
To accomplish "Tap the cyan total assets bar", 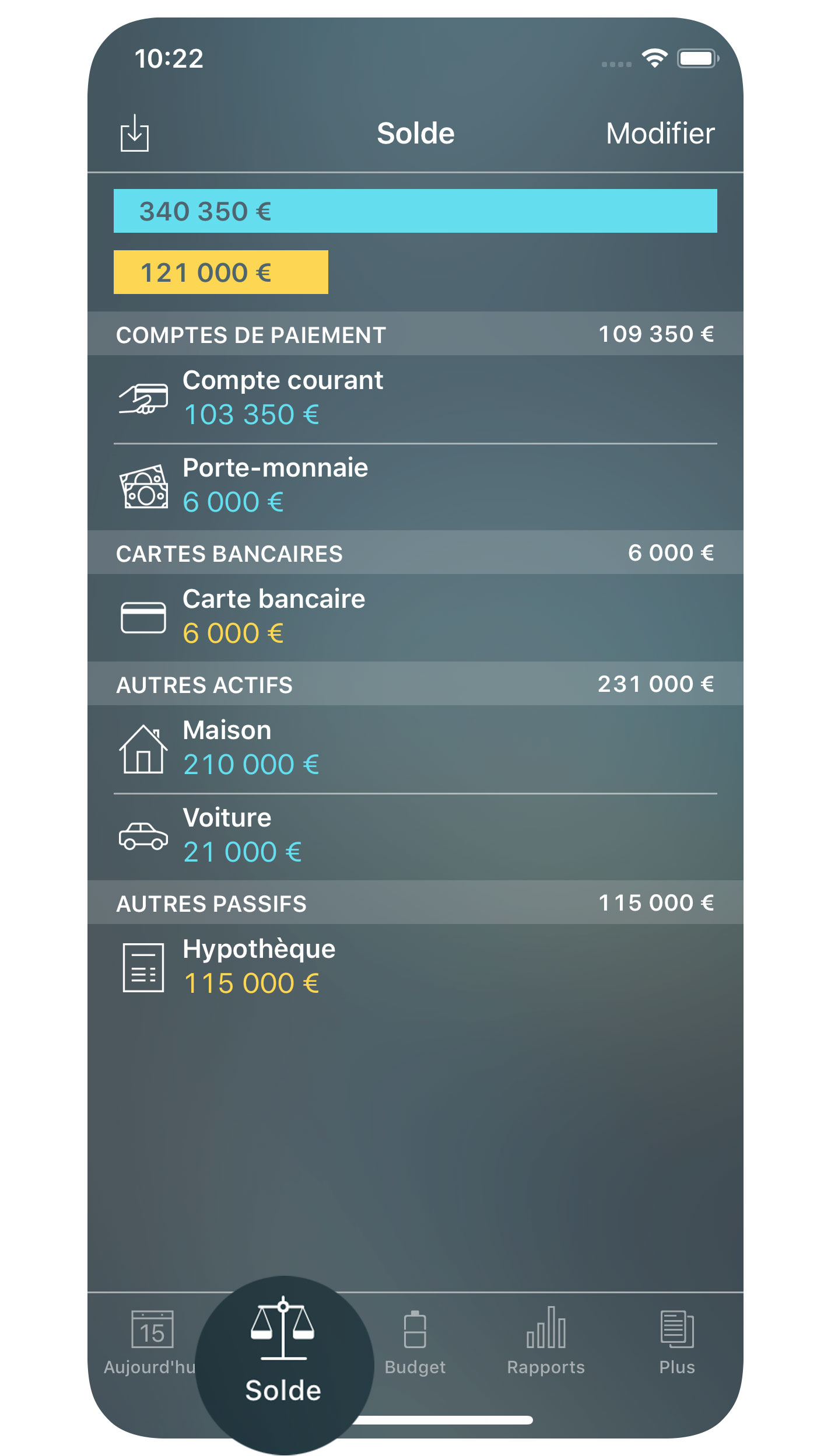I will 414,211.
